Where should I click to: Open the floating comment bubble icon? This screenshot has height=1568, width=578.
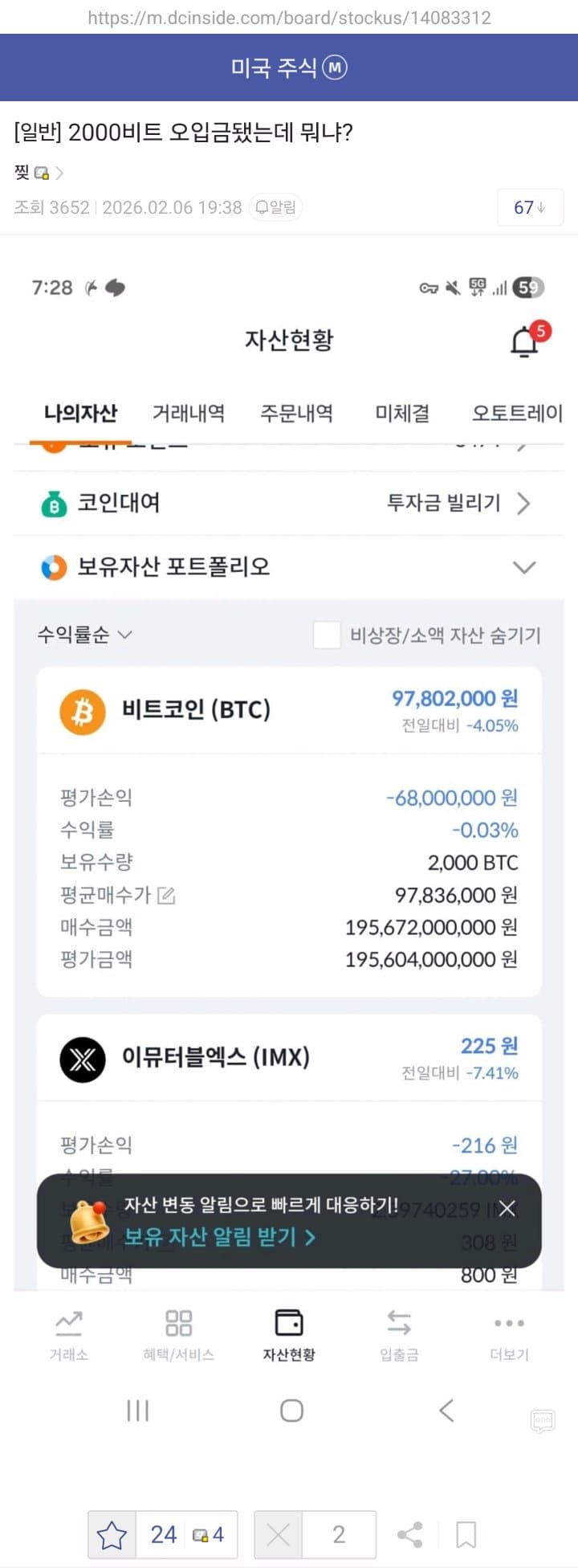tap(543, 1421)
